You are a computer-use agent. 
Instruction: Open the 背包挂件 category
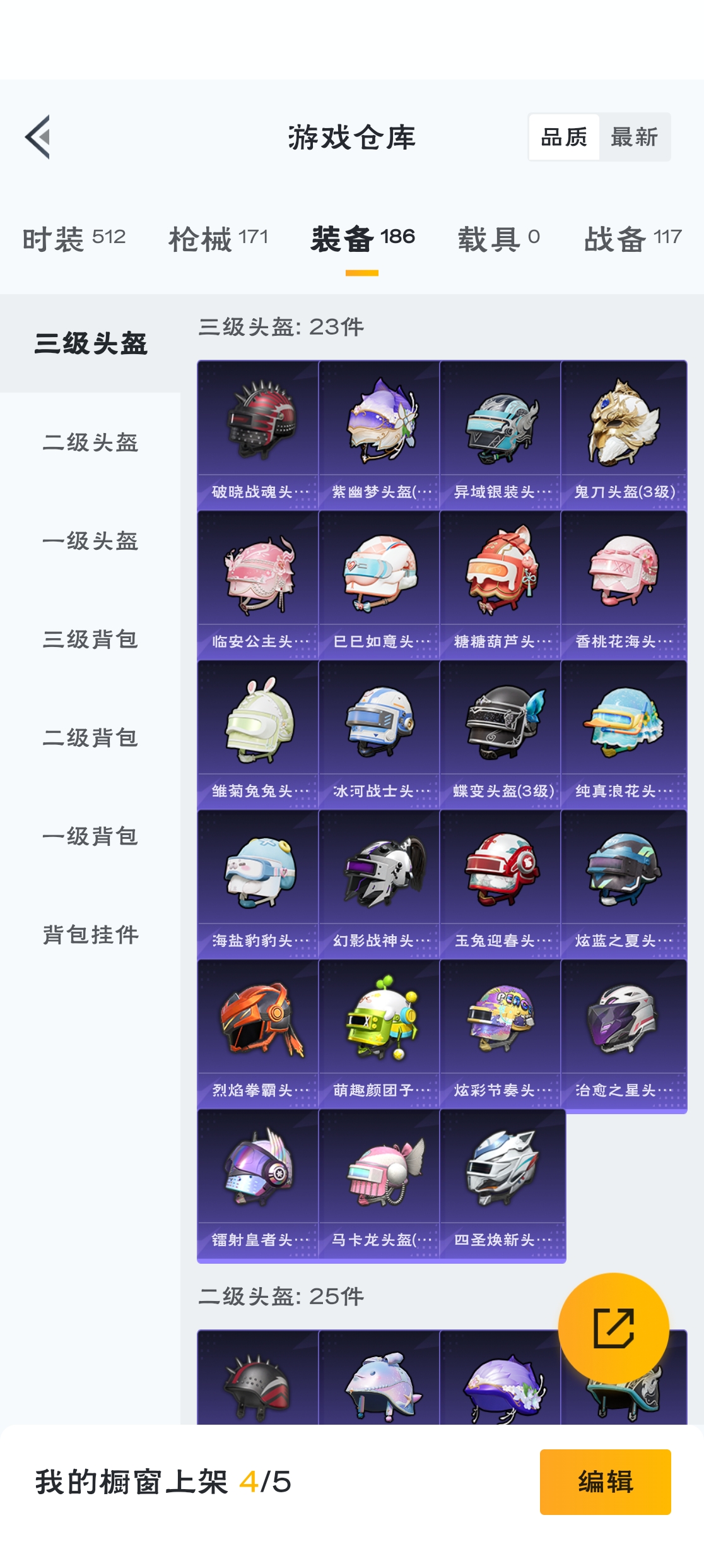[x=90, y=935]
